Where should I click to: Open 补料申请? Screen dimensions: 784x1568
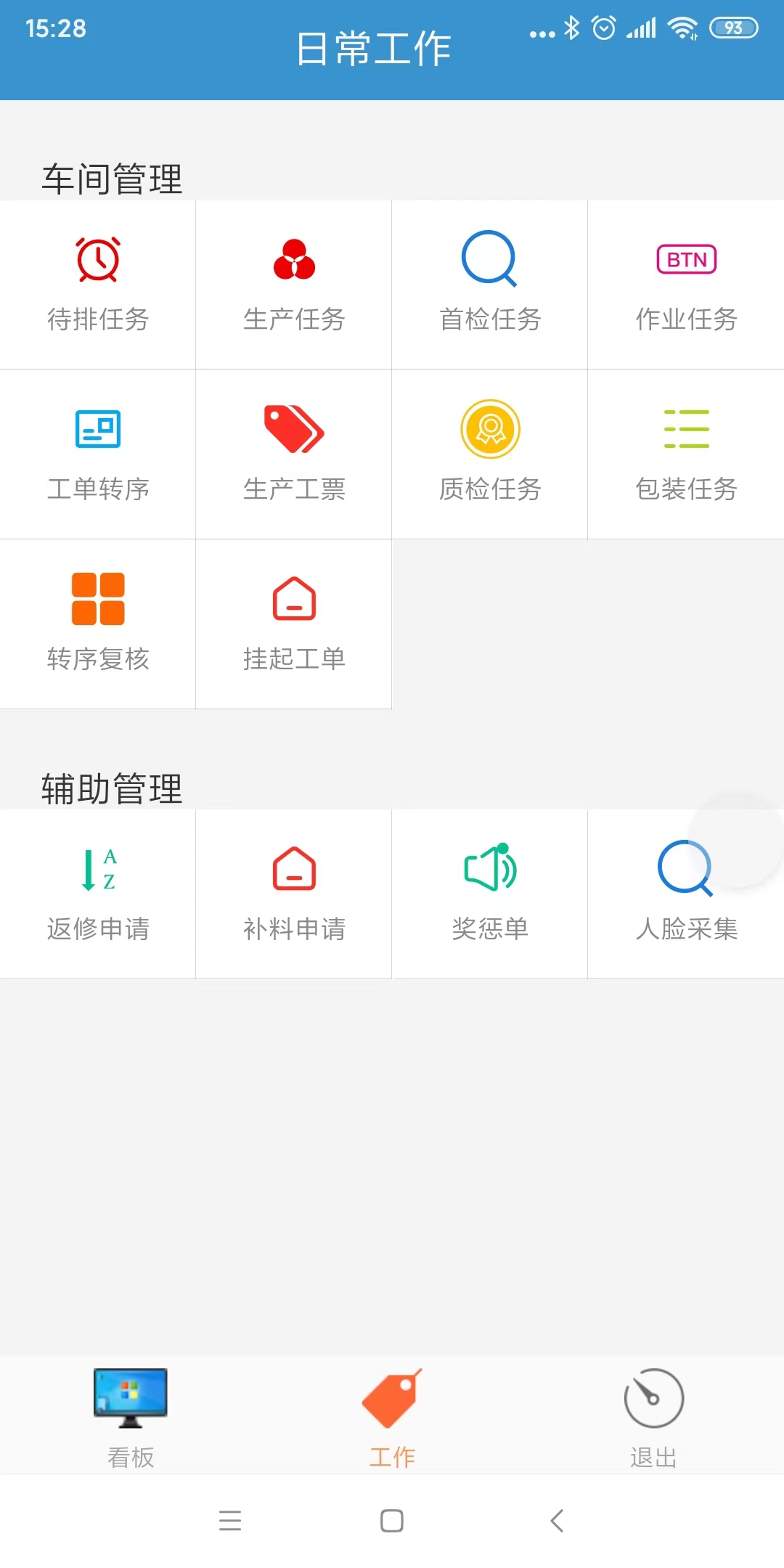(x=294, y=894)
